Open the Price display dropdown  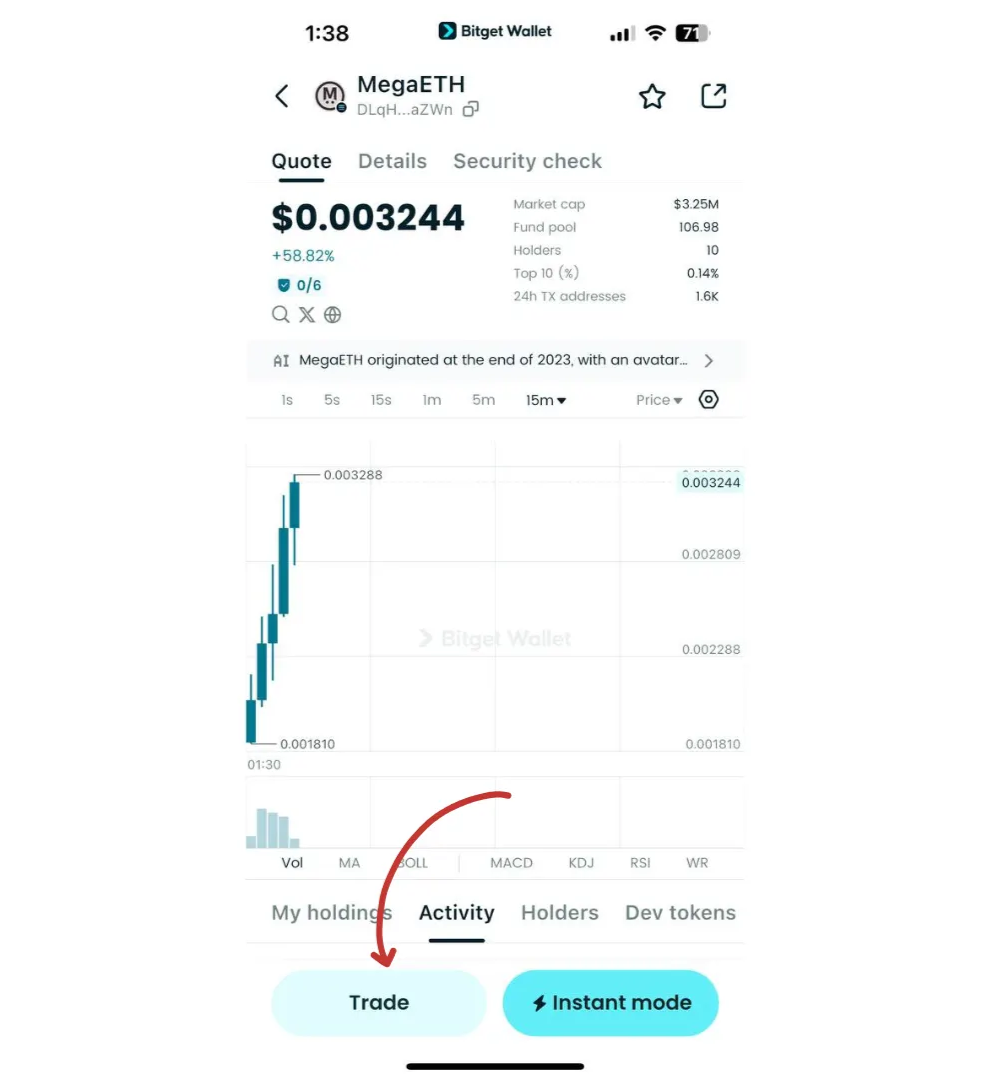tap(659, 400)
